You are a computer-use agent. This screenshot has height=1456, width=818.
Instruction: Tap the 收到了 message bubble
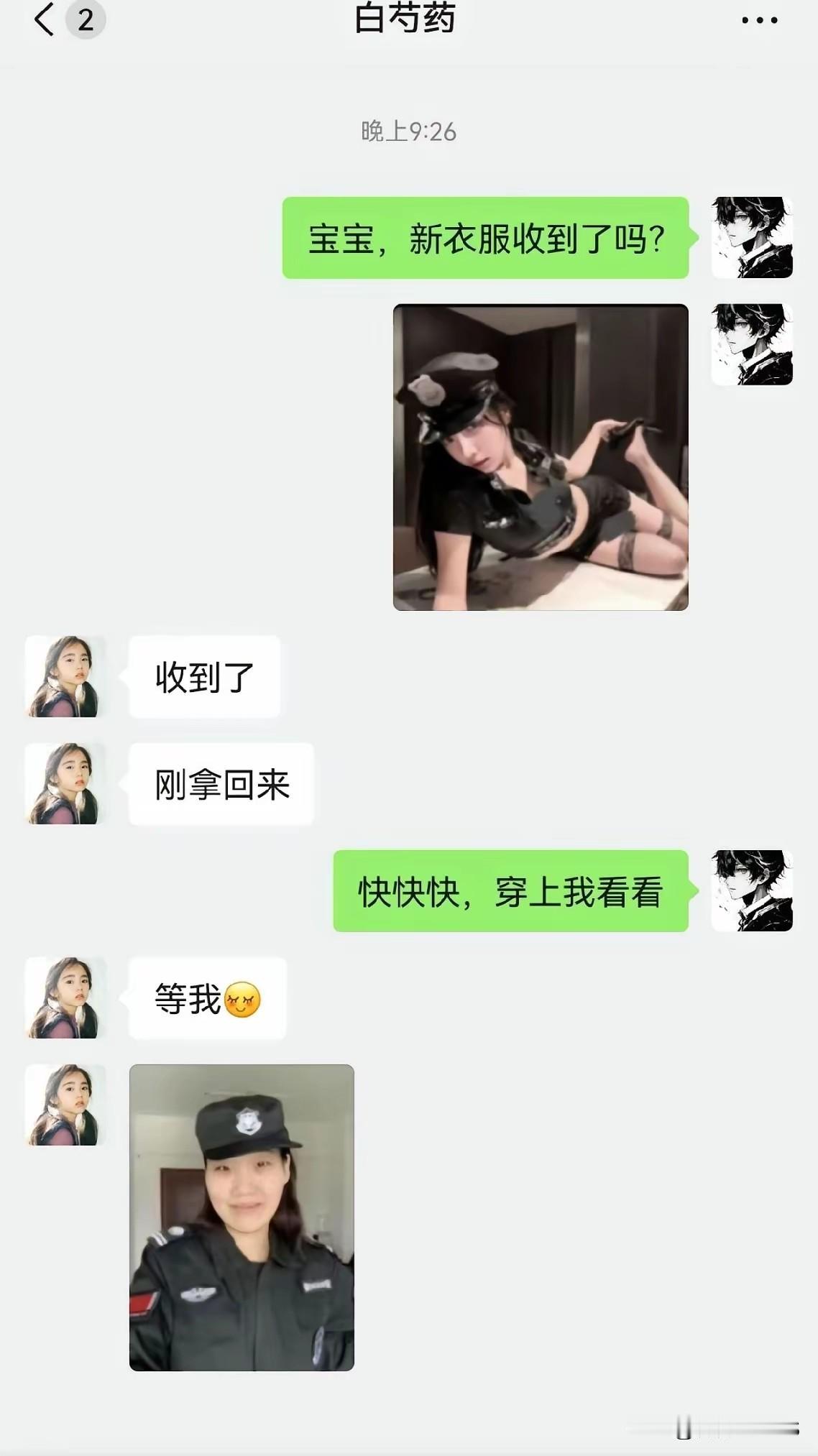point(205,676)
